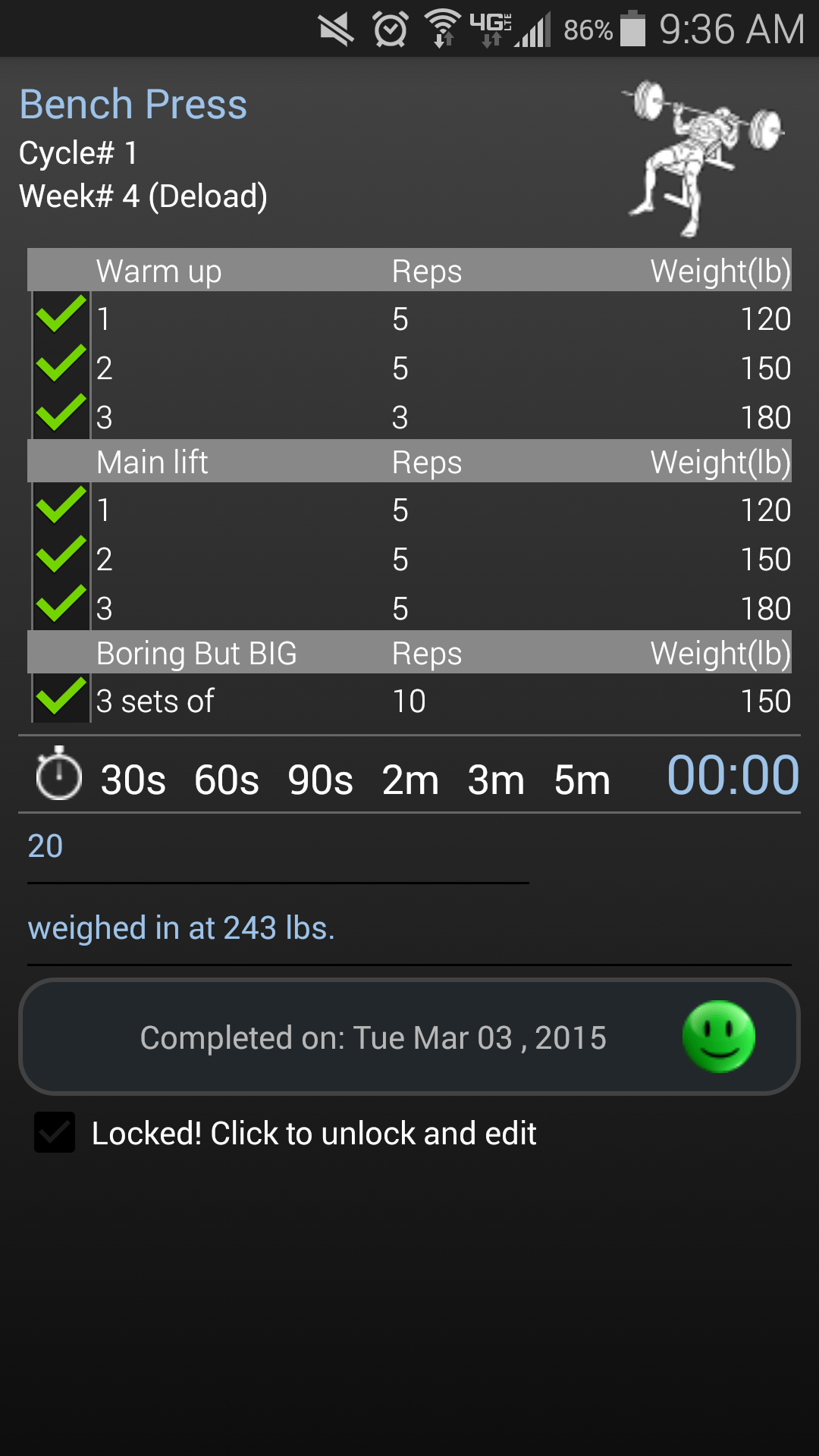Unlock the workout for editing
Image resolution: width=819 pixels, height=1456 pixels.
[x=55, y=1132]
